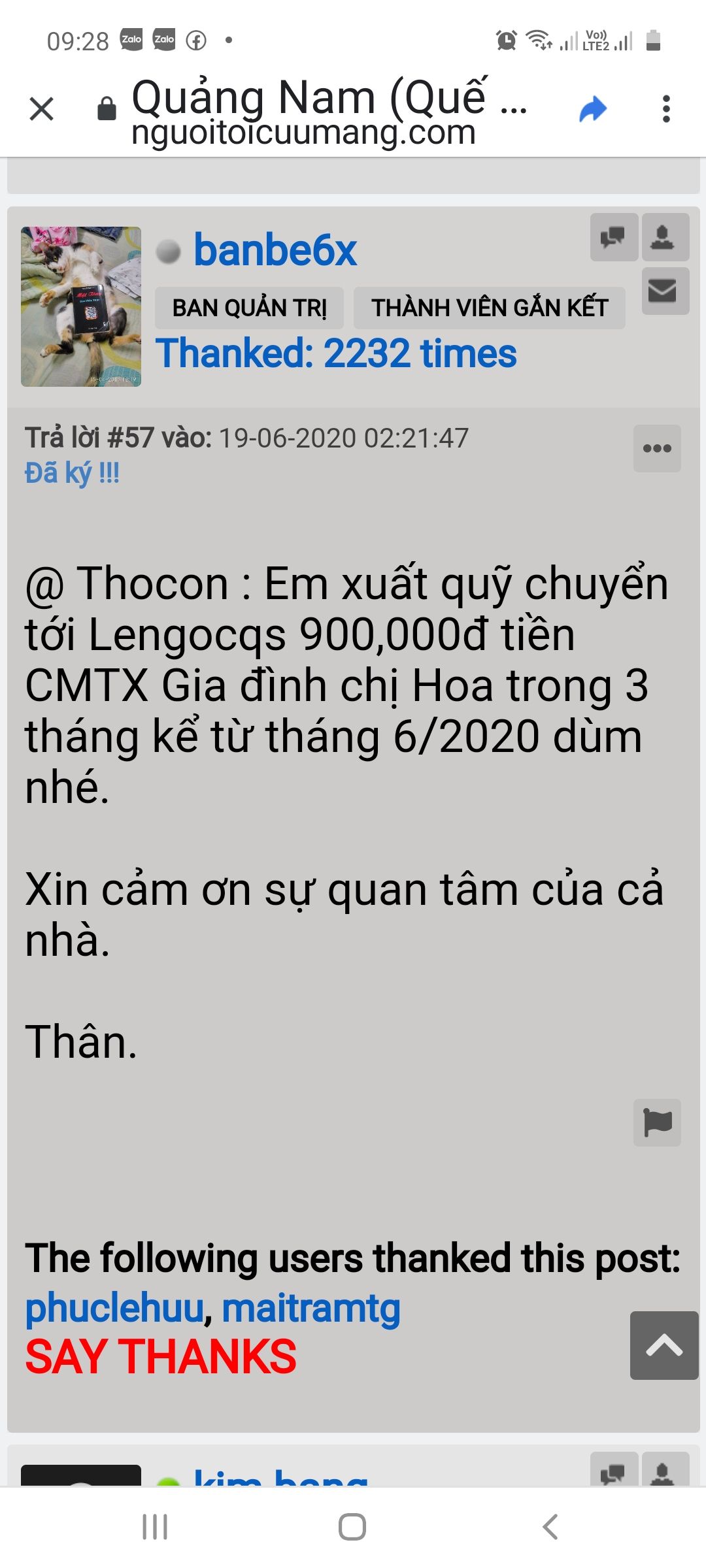Open 'Thanked: 2232 times' link
The width and height of the screenshot is (706, 1568).
pos(336,353)
